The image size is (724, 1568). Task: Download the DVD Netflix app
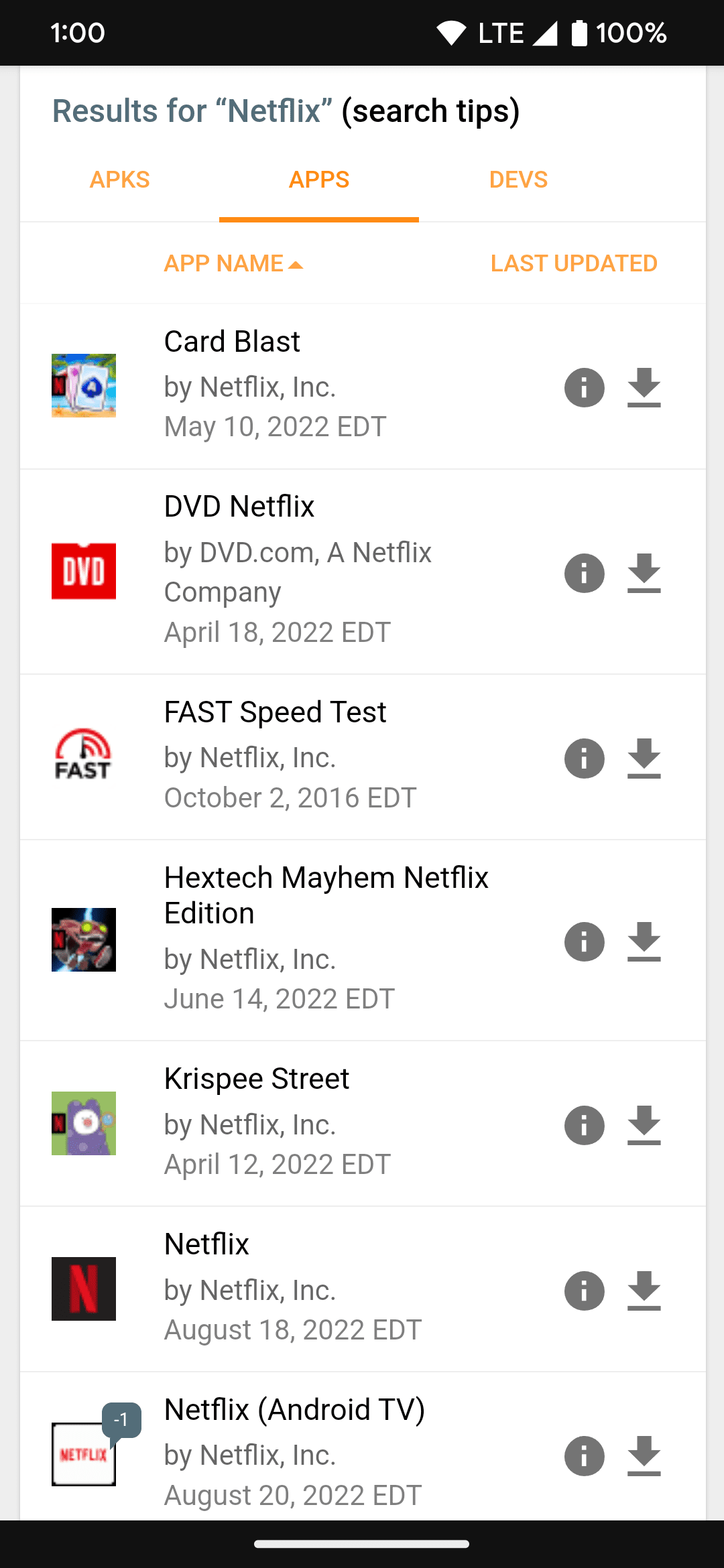click(x=644, y=573)
